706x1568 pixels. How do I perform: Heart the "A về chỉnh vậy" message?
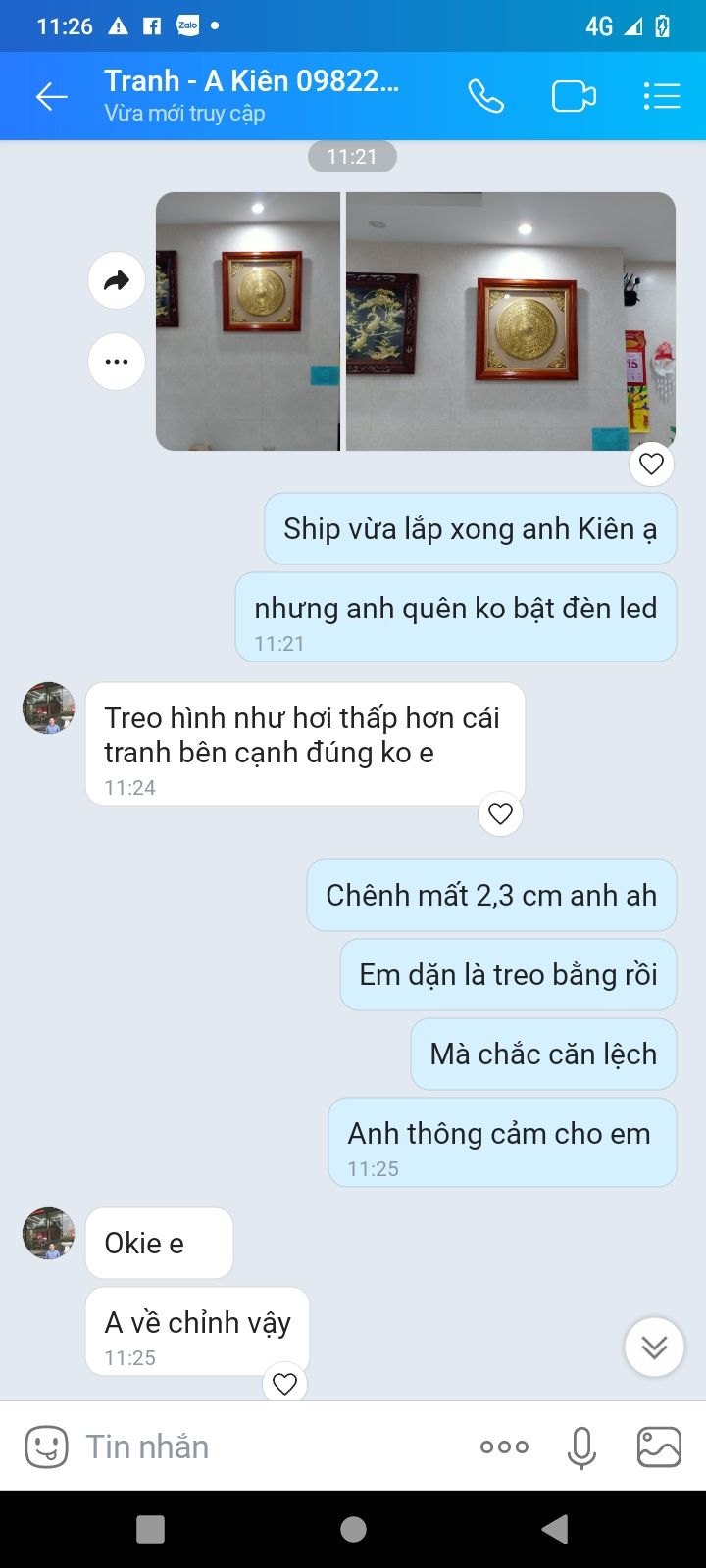click(x=284, y=1383)
